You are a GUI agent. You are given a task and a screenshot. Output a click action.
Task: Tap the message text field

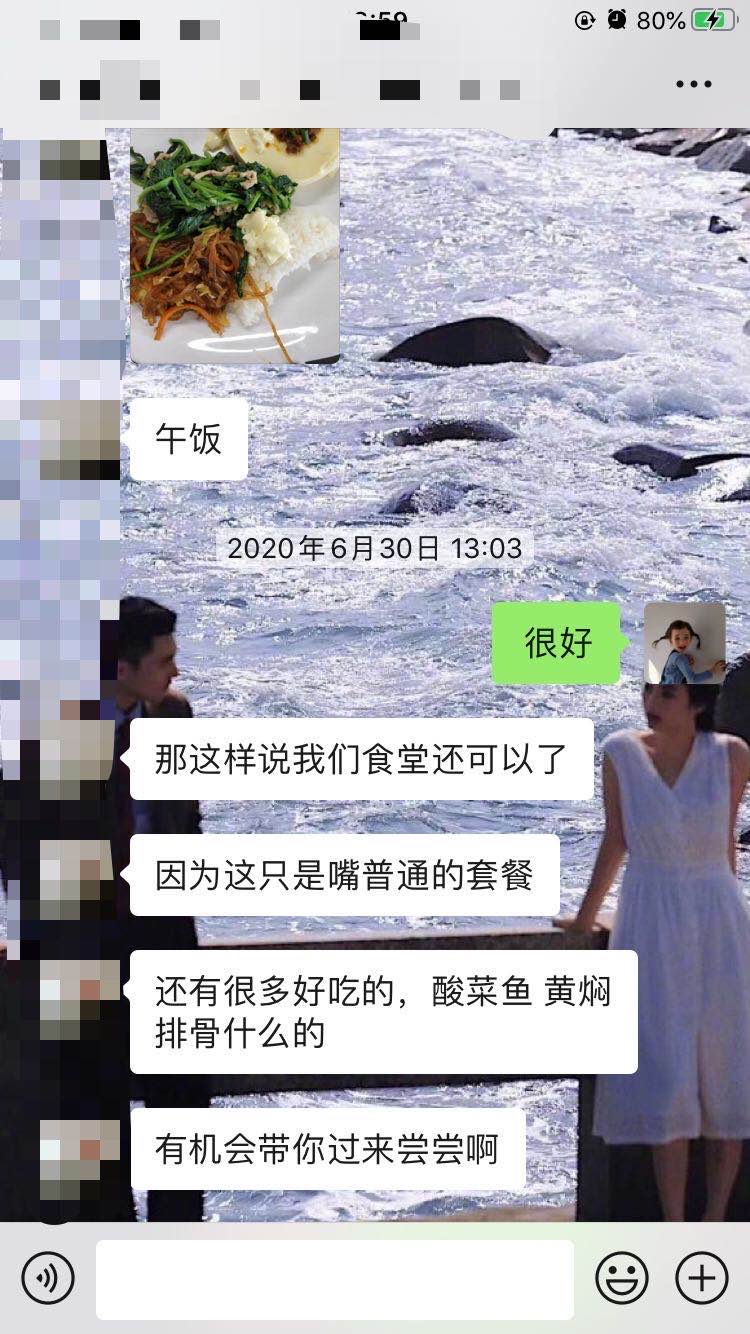pyautogui.click(x=335, y=1279)
